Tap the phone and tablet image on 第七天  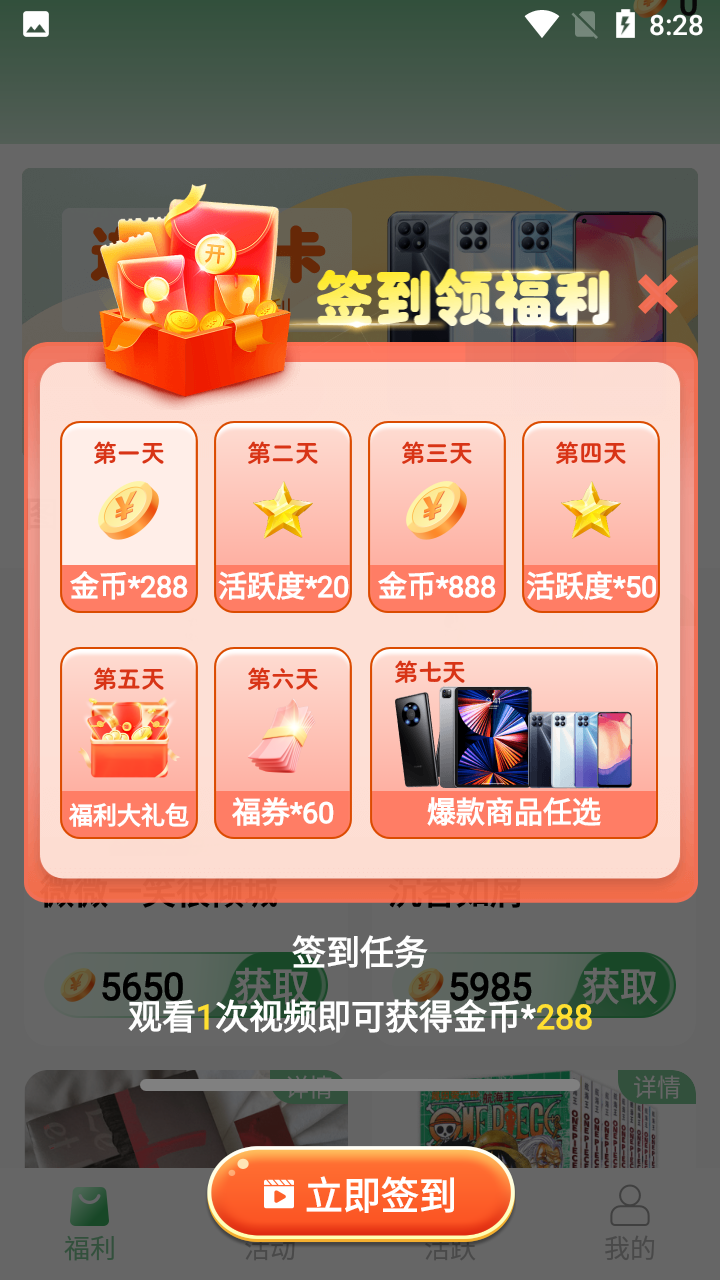pyautogui.click(x=513, y=738)
